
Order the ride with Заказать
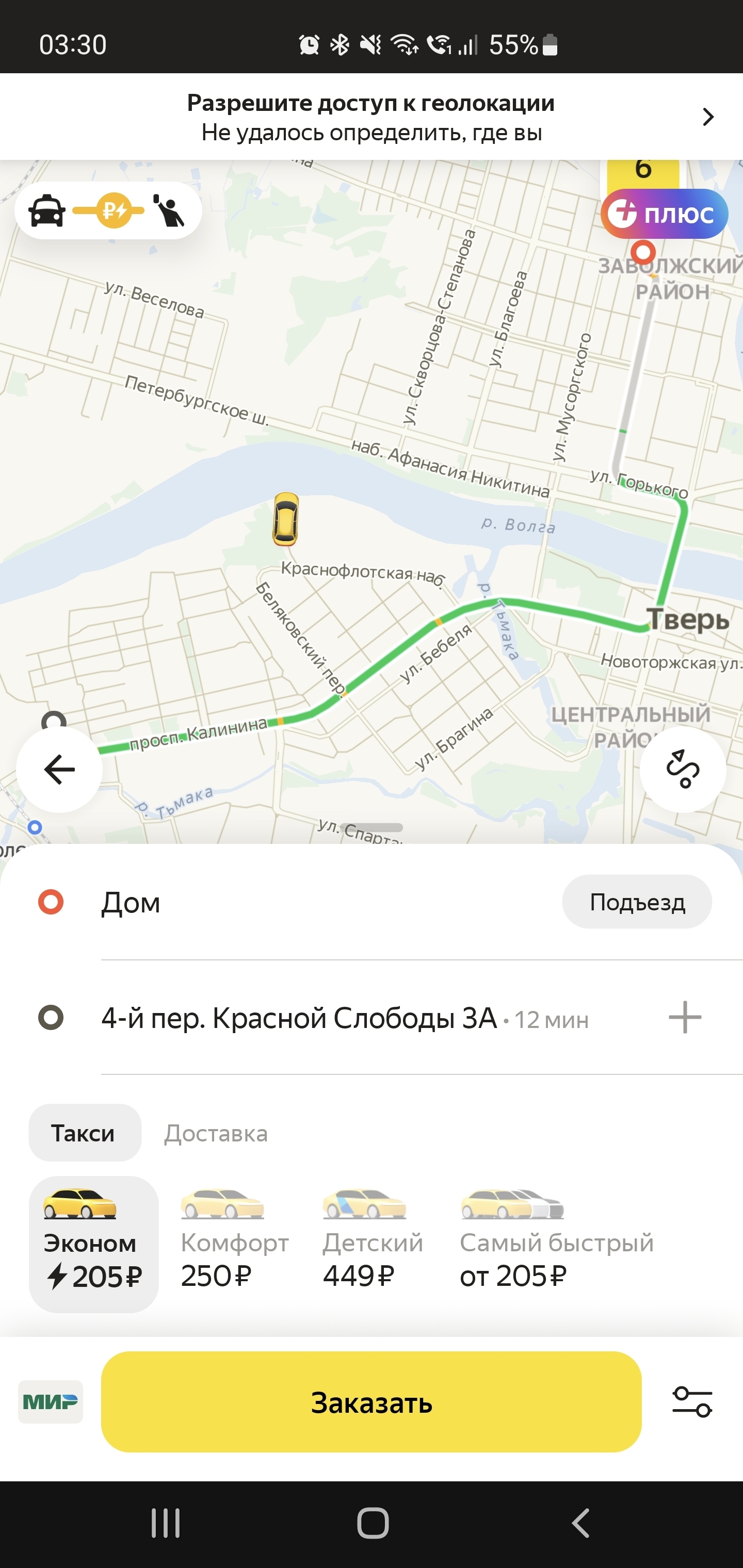(x=372, y=1402)
